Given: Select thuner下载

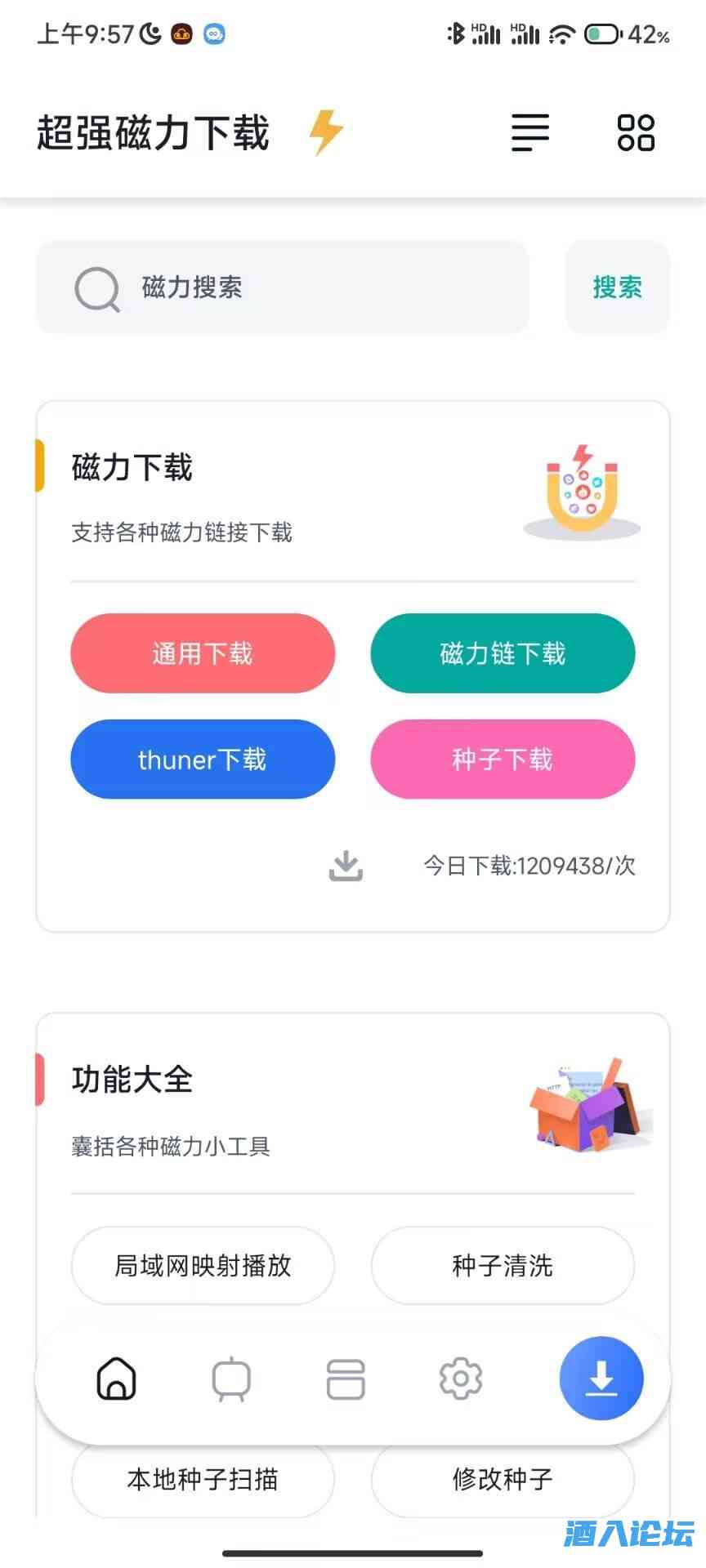Looking at the screenshot, I should tap(203, 759).
